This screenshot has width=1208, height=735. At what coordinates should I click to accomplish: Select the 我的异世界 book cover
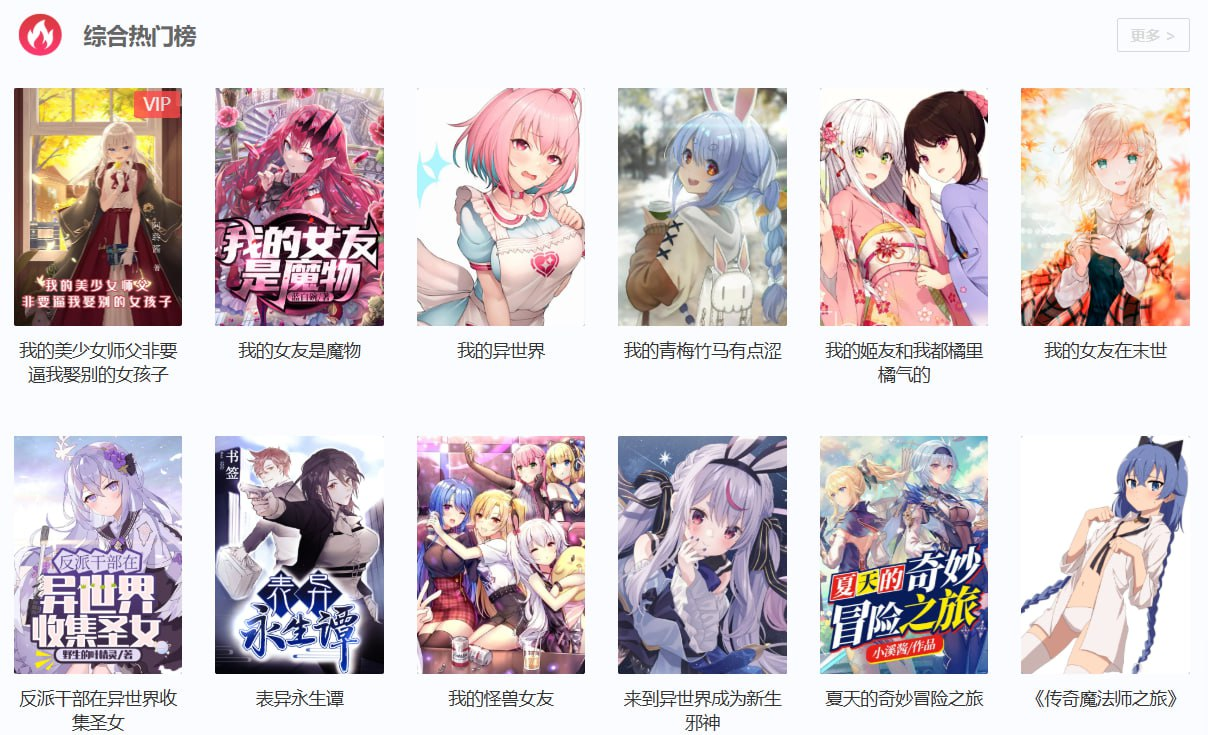point(501,207)
